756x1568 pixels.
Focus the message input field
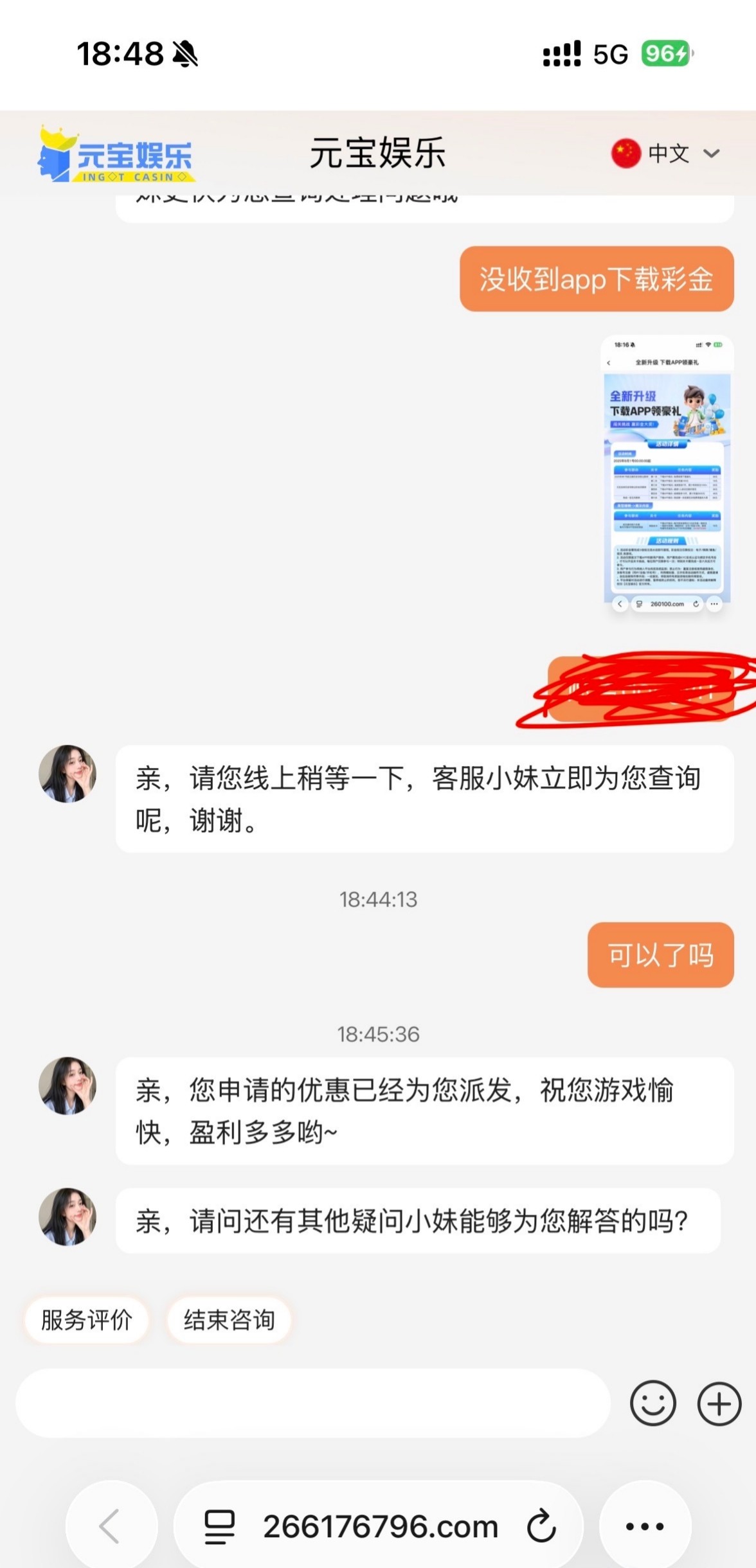pos(312,1403)
